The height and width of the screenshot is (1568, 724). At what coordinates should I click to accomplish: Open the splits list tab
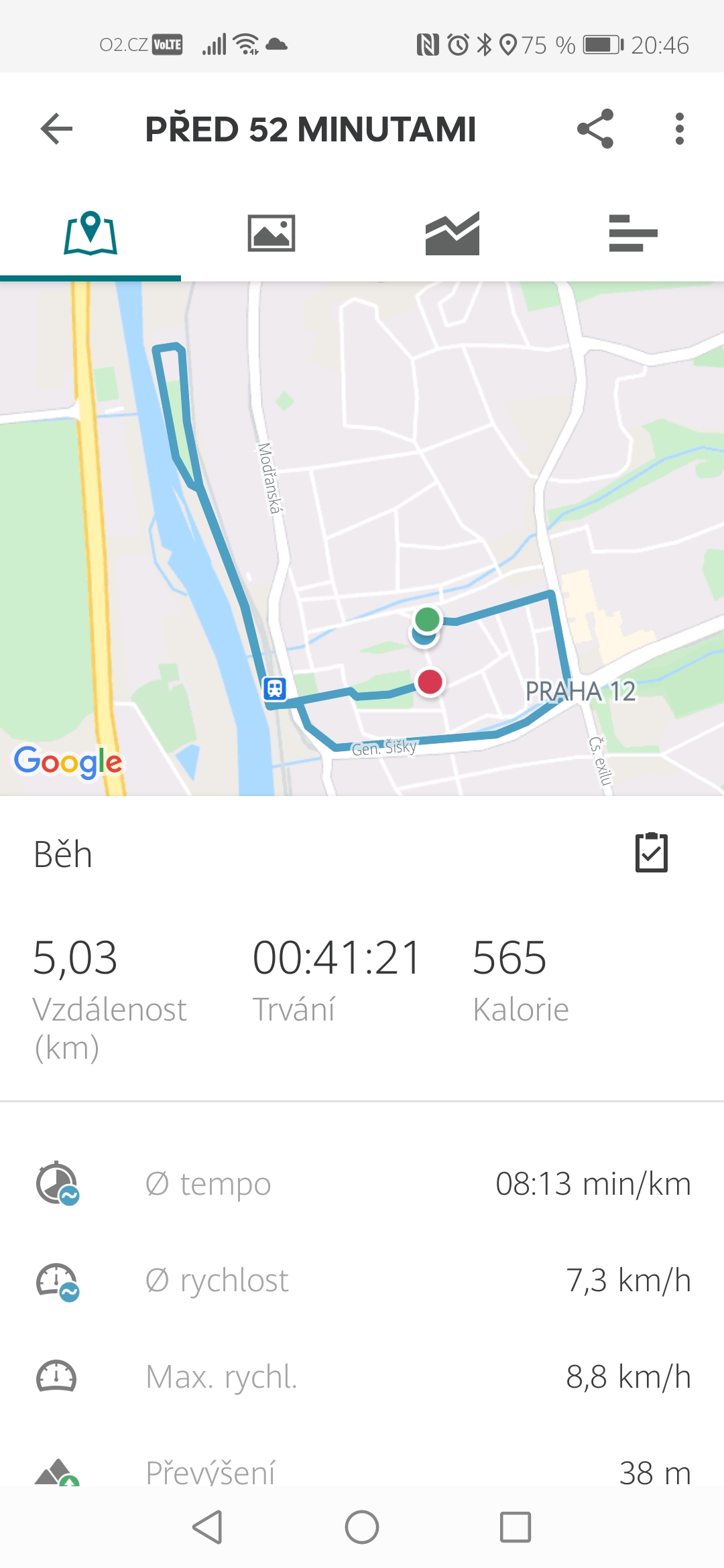tap(633, 233)
